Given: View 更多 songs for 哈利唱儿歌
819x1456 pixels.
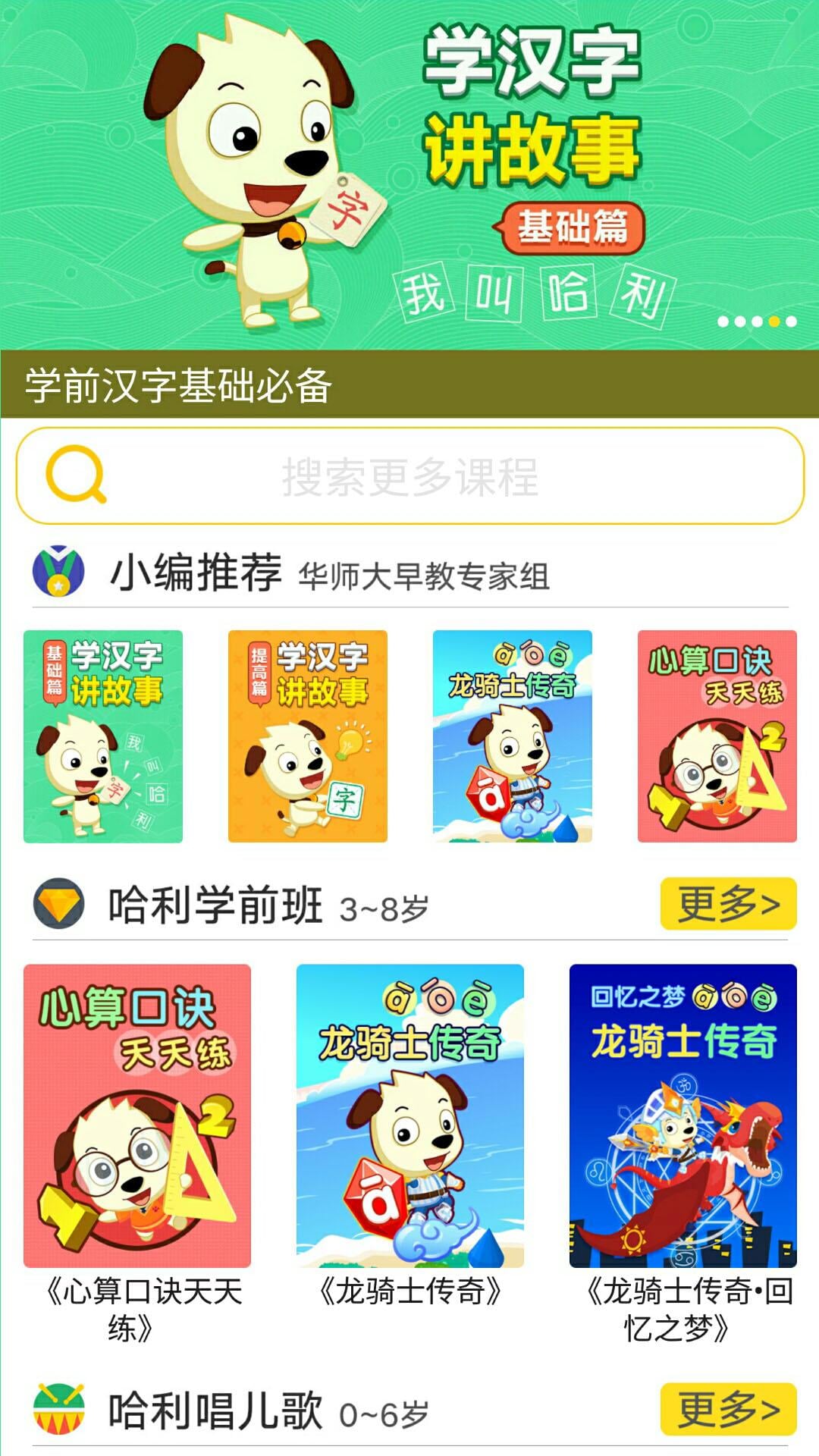Looking at the screenshot, I should coord(728,1409).
